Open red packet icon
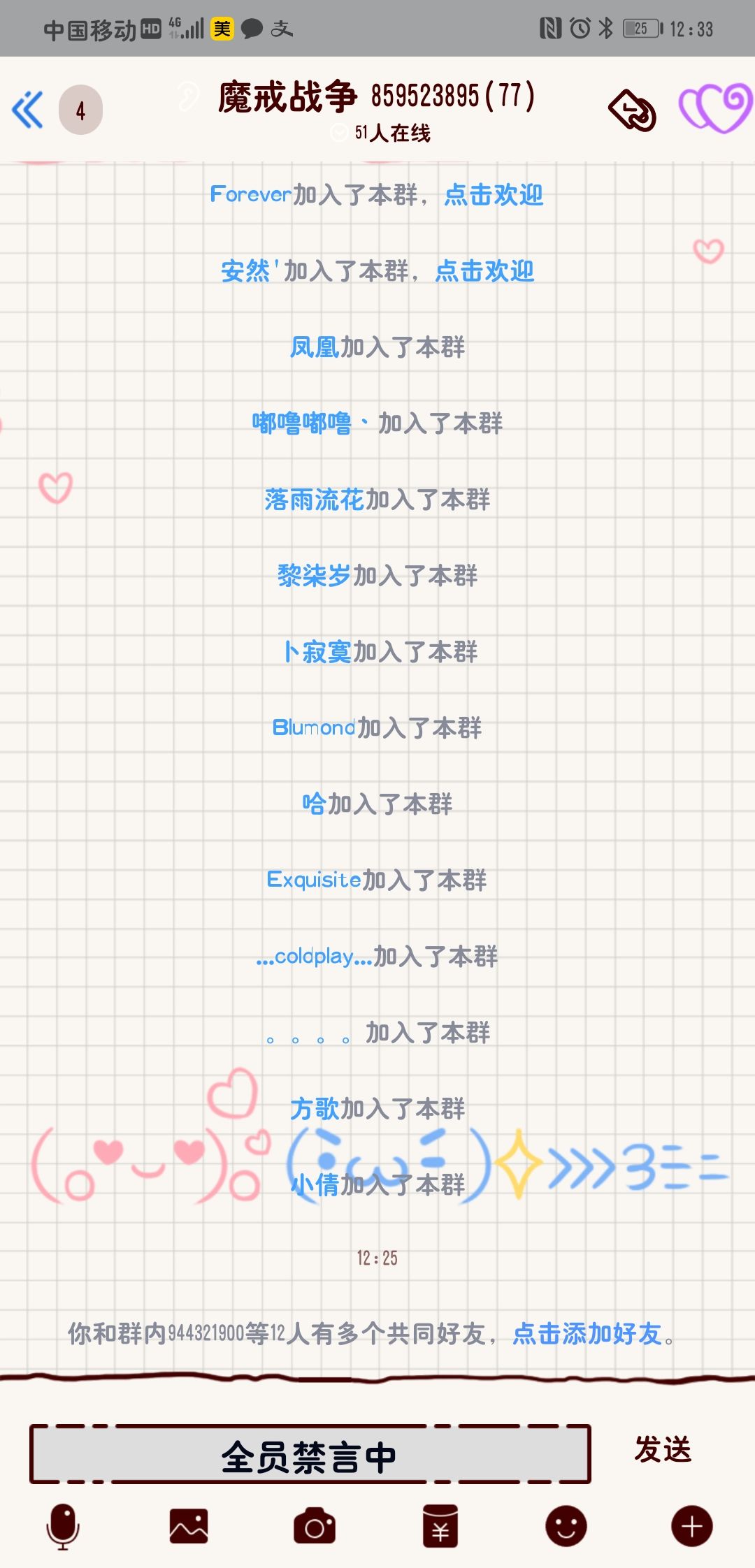Screen dimensions: 755x1568 point(440,1526)
